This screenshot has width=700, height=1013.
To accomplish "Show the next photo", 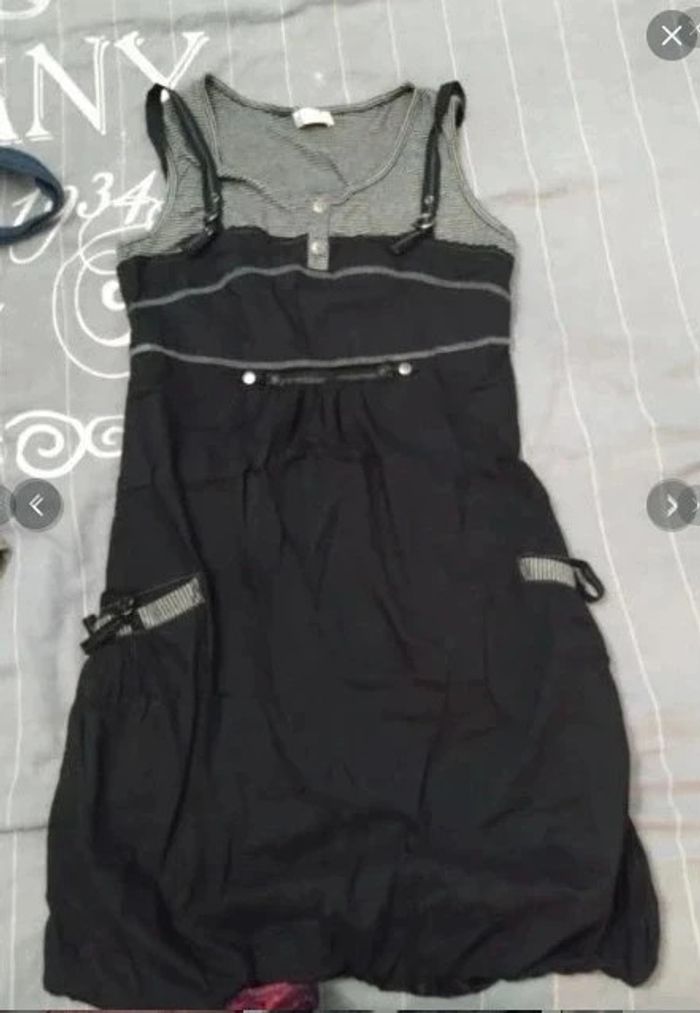I will [x=672, y=505].
